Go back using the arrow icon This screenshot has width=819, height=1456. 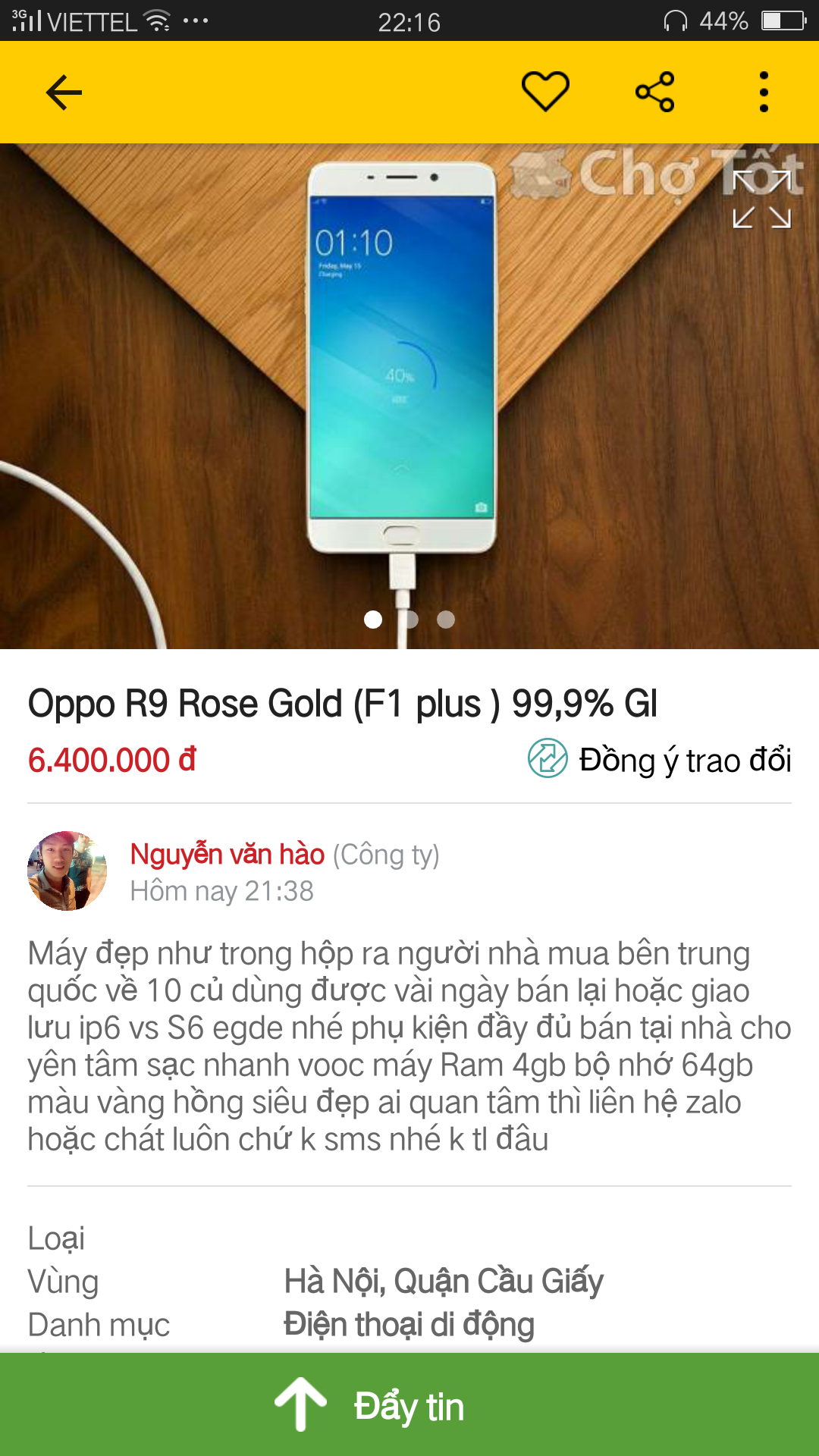coord(64,93)
